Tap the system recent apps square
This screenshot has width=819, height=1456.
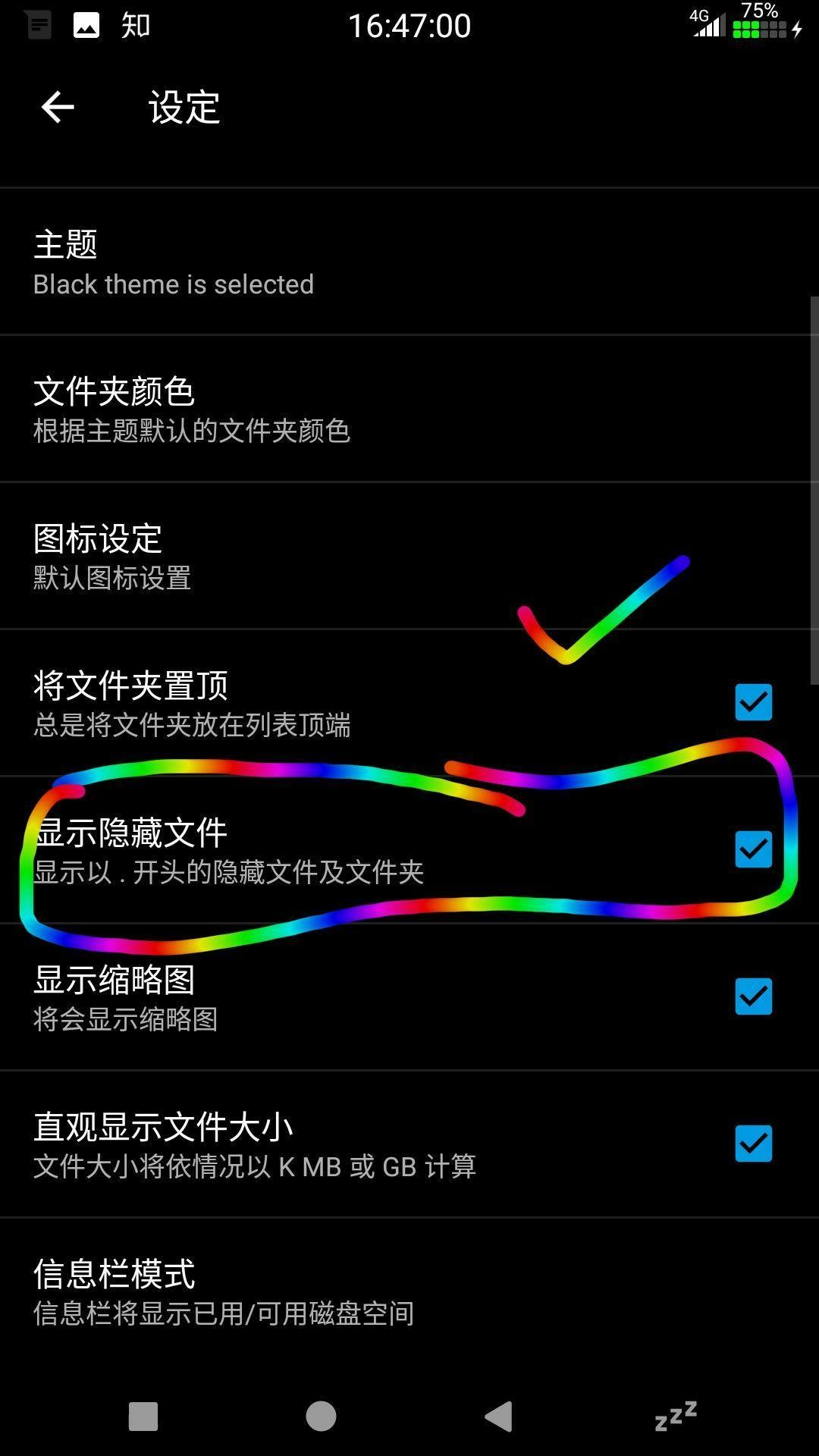pos(143,1416)
